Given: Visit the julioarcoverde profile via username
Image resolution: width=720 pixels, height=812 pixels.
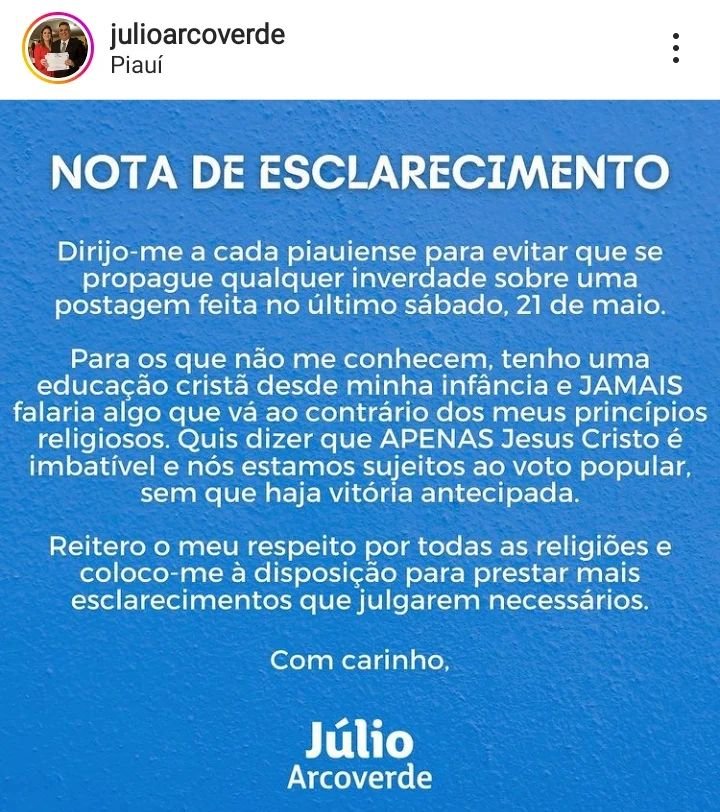Looking at the screenshot, I should coord(197,35).
